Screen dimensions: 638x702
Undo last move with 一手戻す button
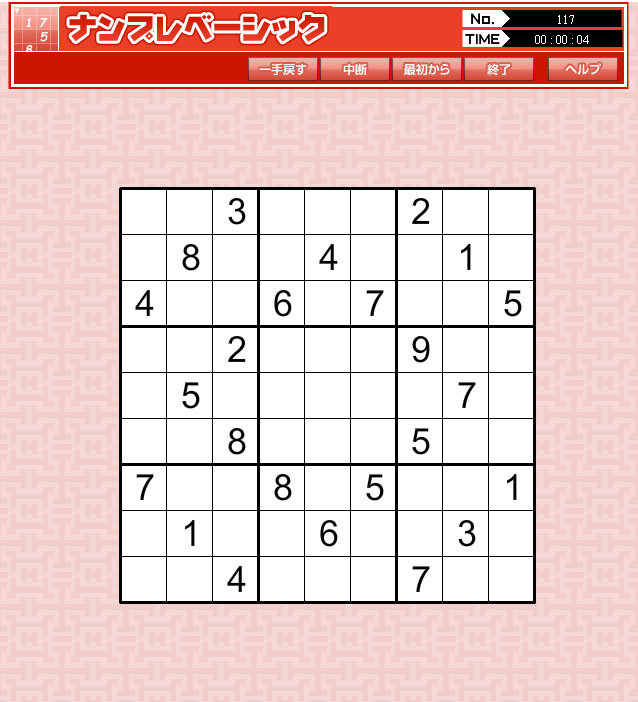[283, 69]
